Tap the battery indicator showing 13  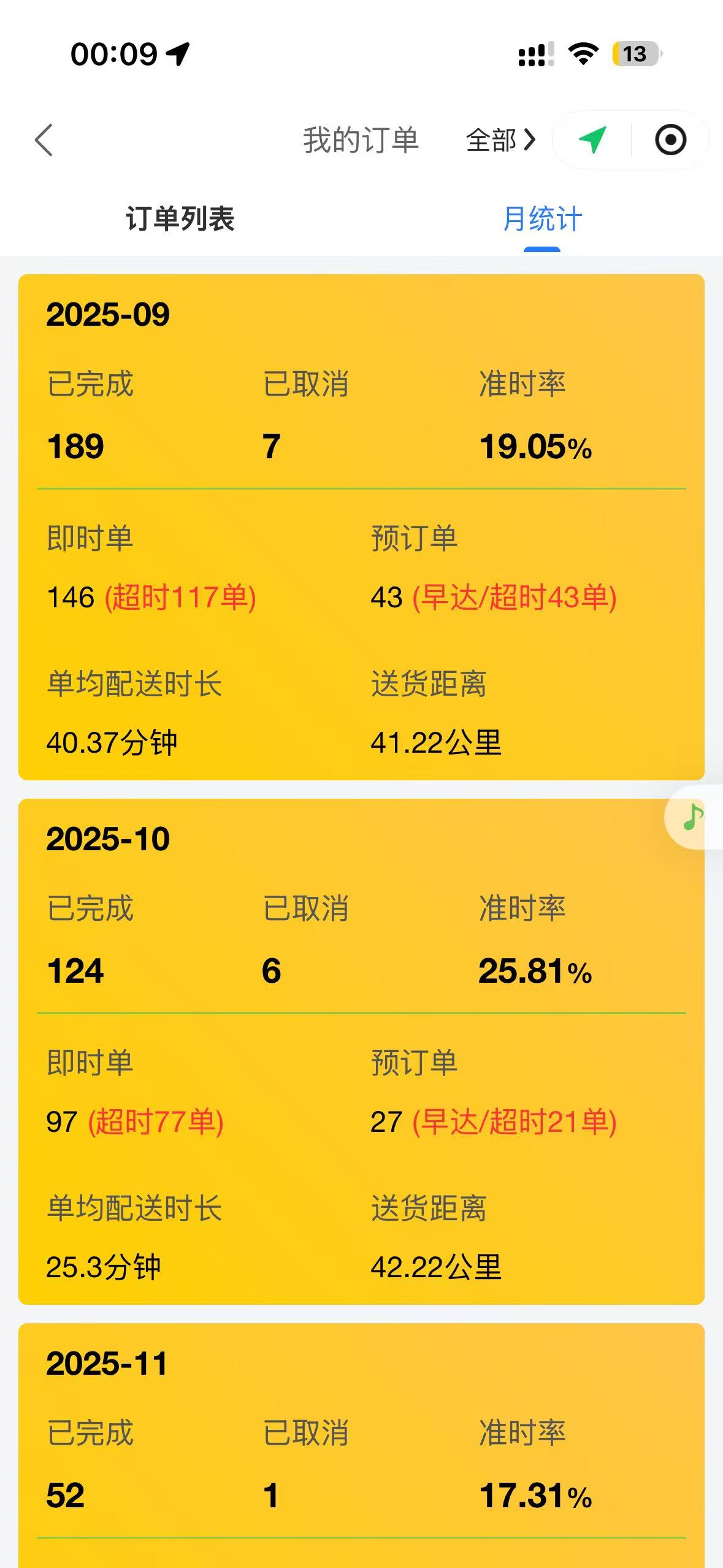[635, 54]
